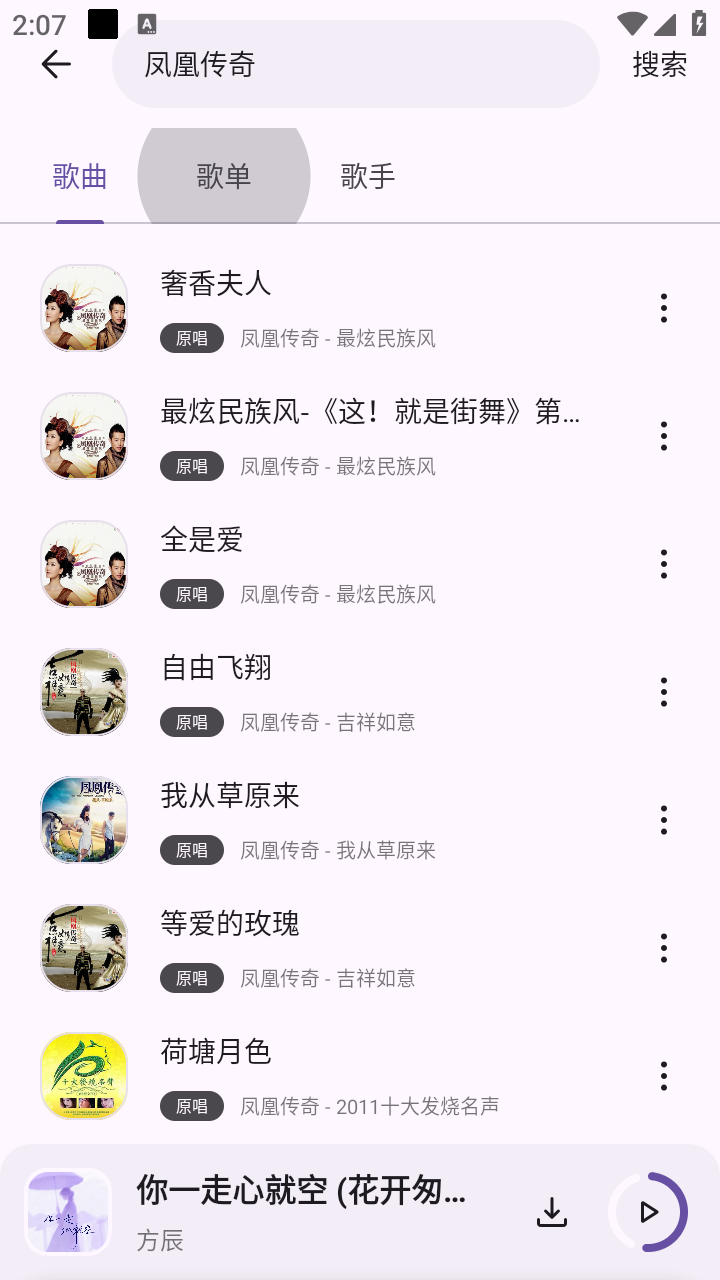The width and height of the screenshot is (720, 1280).
Task: Open more options for 奢香夫人
Action: coord(663,308)
